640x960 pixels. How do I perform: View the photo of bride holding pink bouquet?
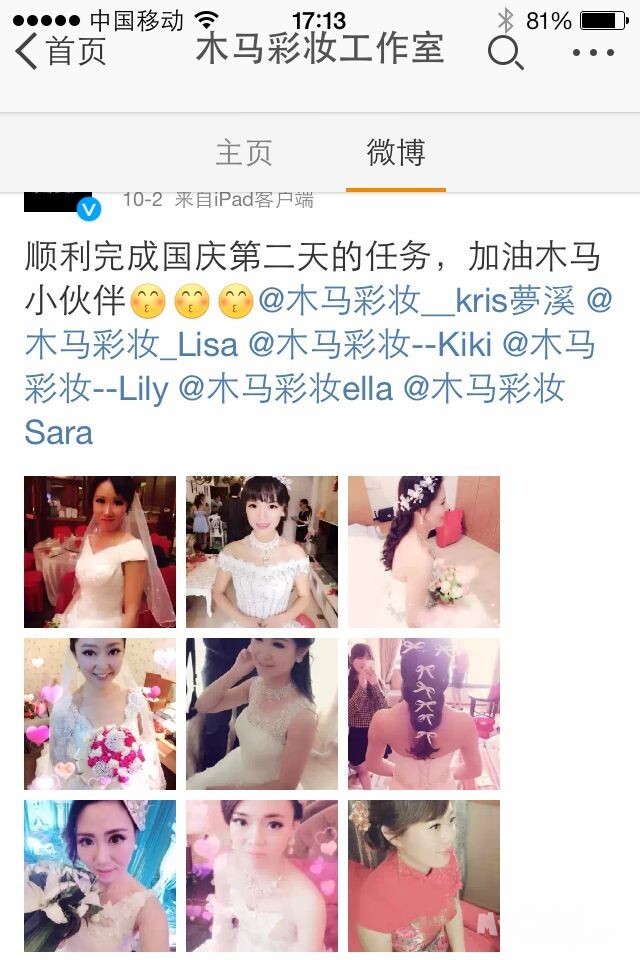(x=100, y=714)
